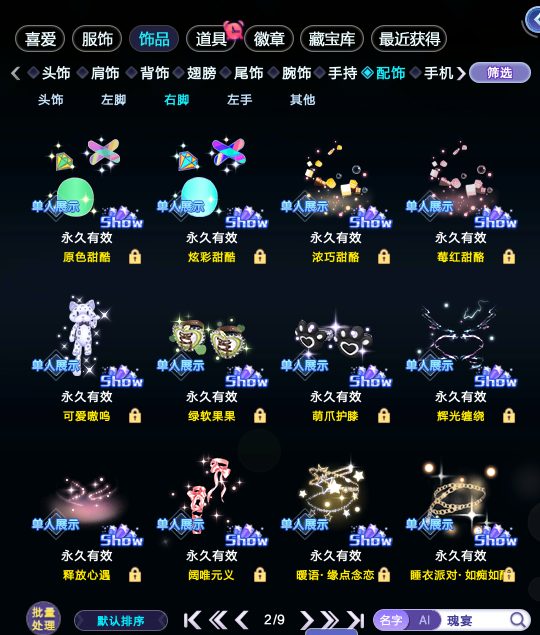Switch to the 手持 category
This screenshot has width=540, height=635.
pyautogui.click(x=342, y=73)
